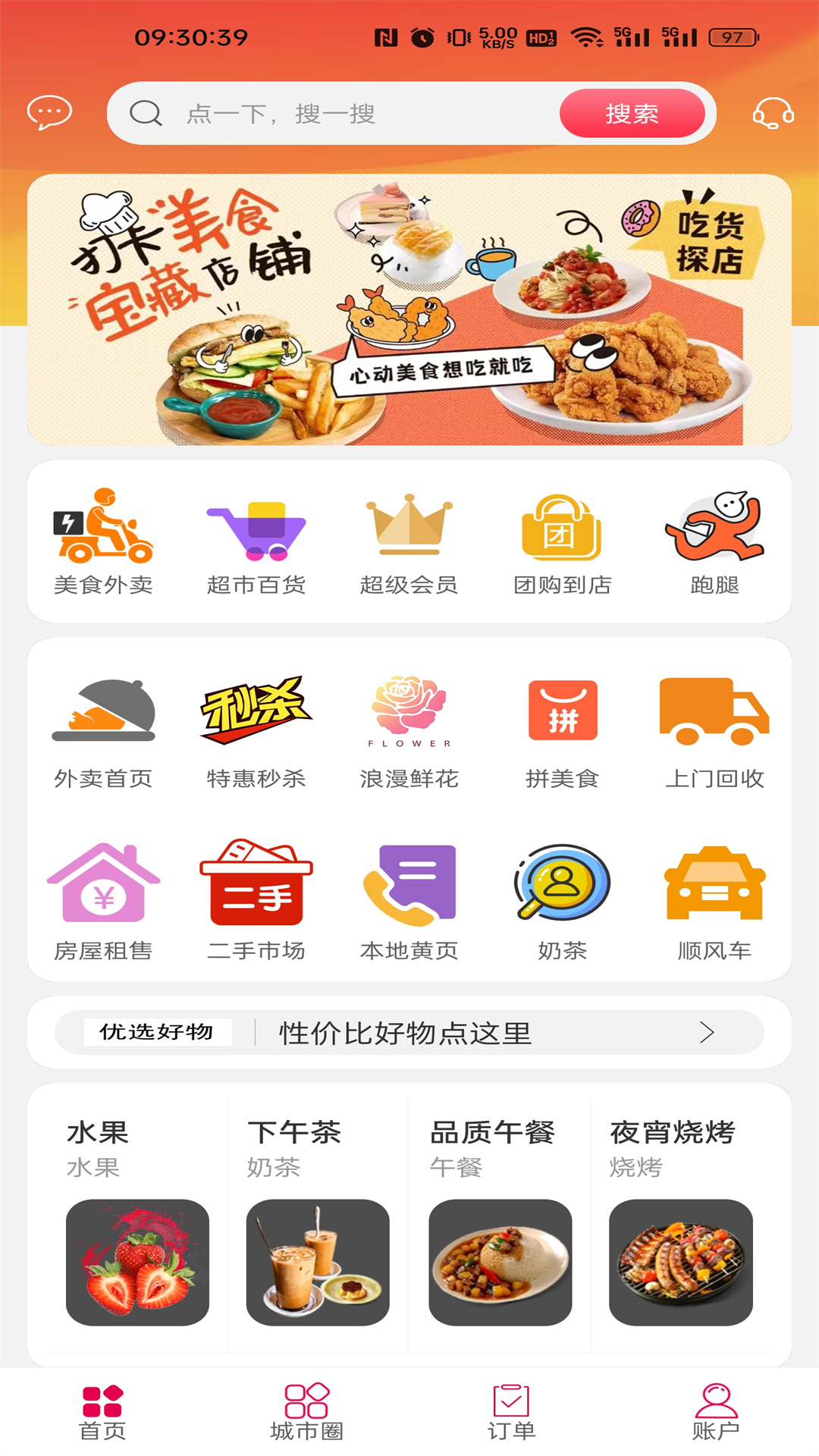This screenshot has height=1456, width=819.
Task: Open the messages chat bubble icon
Action: pyautogui.click(x=49, y=113)
